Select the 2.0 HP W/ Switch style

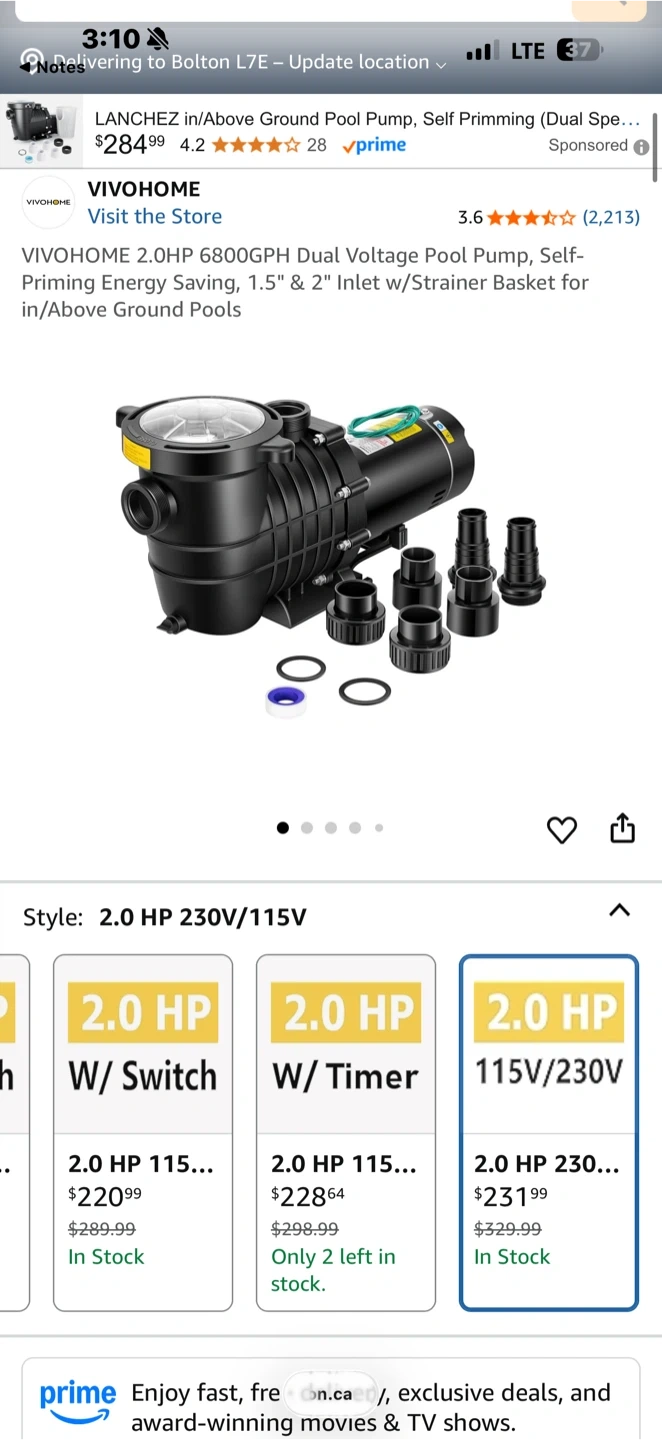coord(143,1132)
